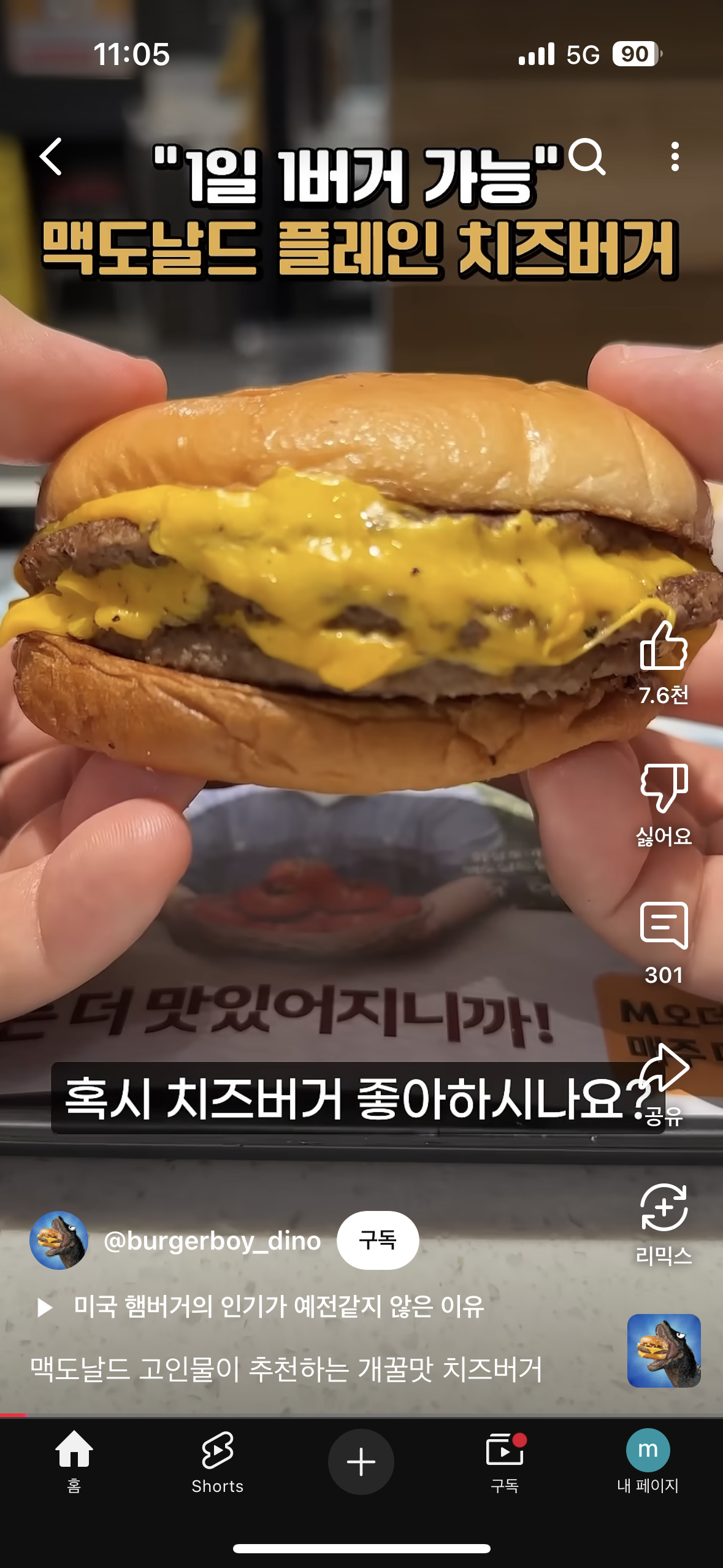
Task: Go back using the top-left arrow
Action: 52,156
